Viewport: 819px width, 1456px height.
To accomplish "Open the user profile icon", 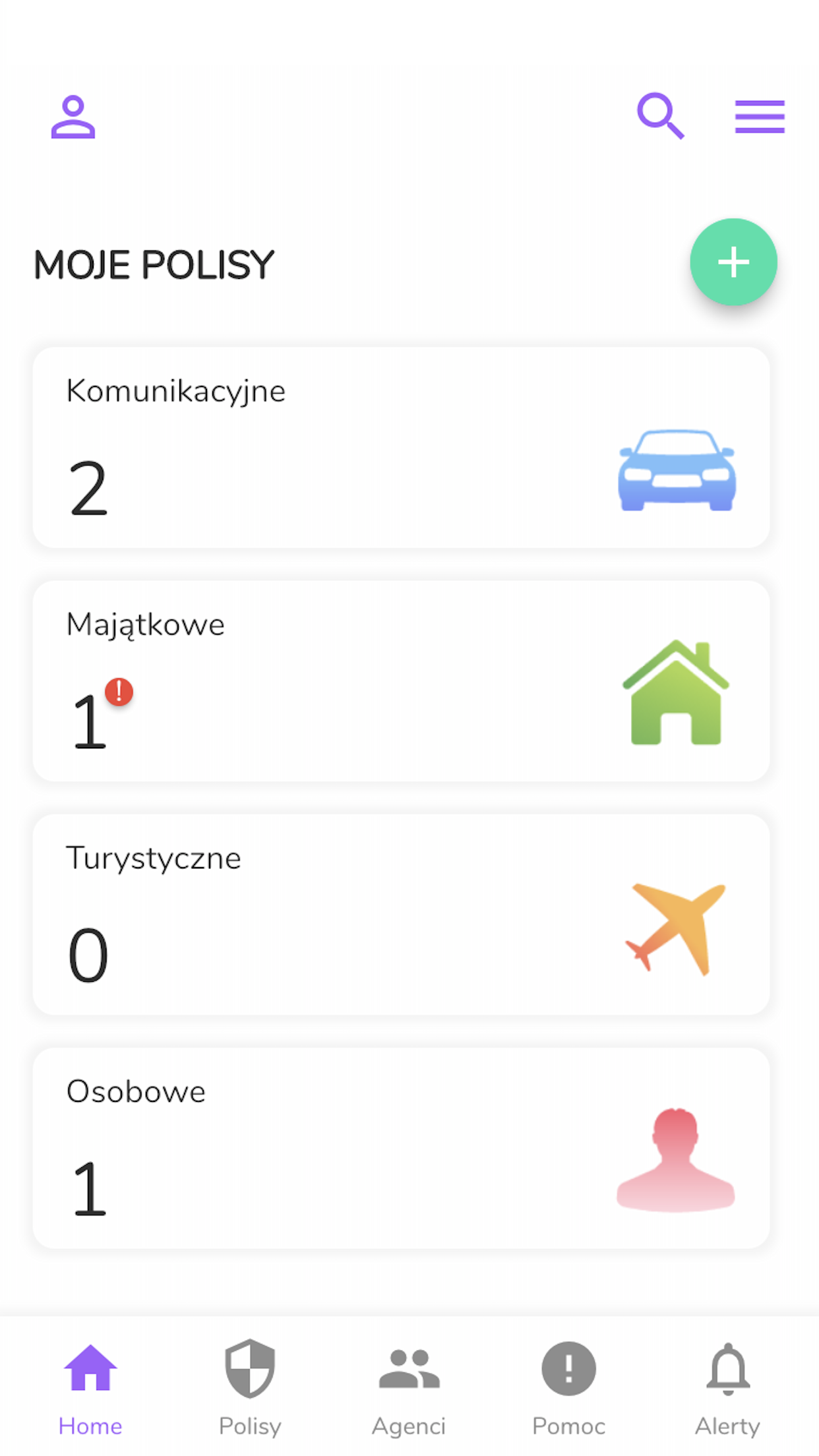I will (73, 117).
